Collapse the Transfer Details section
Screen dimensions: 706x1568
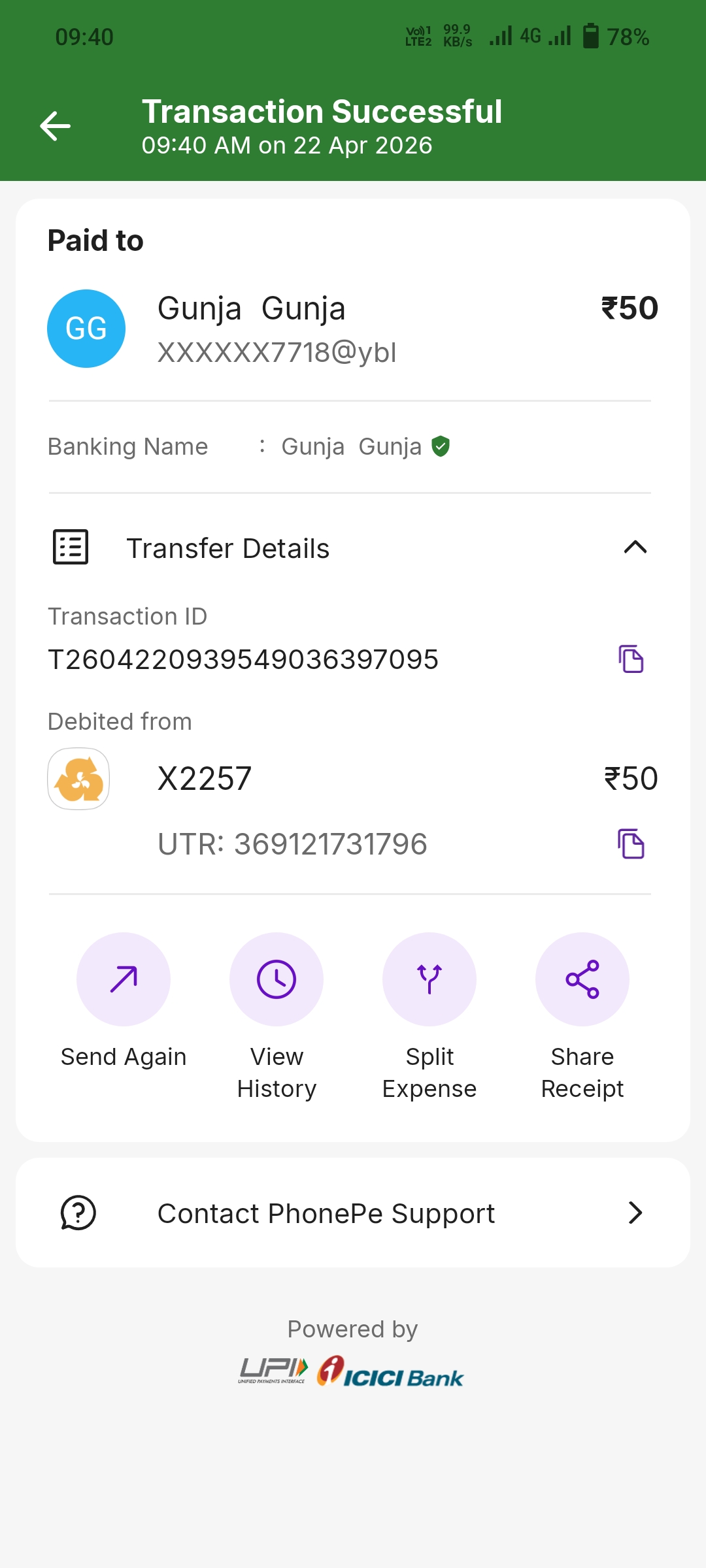click(635, 547)
